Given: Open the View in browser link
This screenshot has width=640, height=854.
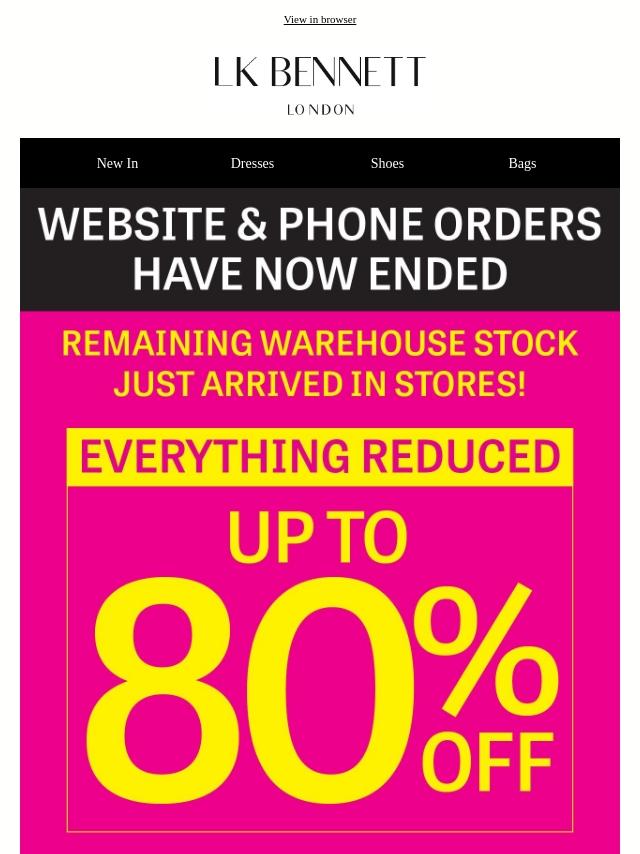Looking at the screenshot, I should click(x=319, y=19).
